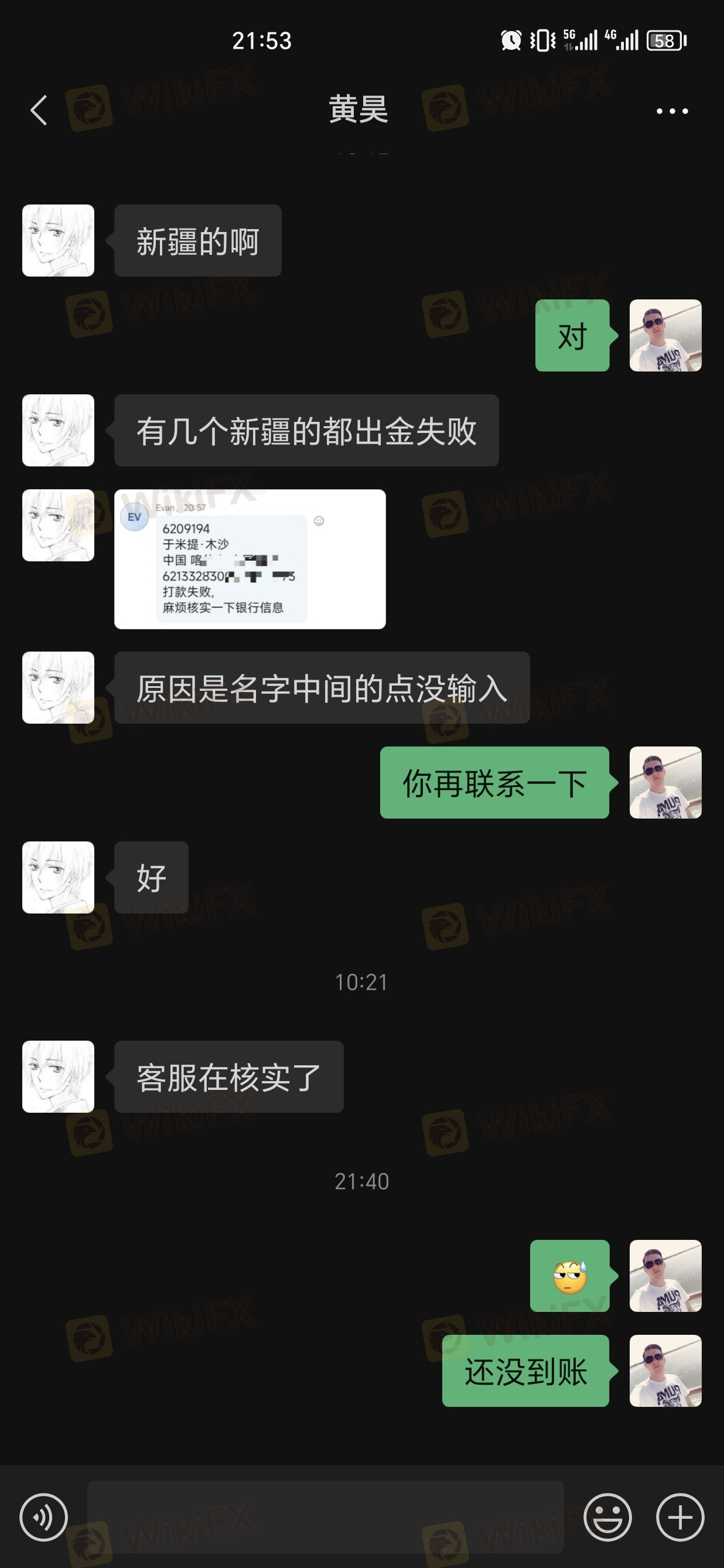Focus the message text field
The width and height of the screenshot is (724, 1568).
[x=325, y=1517]
